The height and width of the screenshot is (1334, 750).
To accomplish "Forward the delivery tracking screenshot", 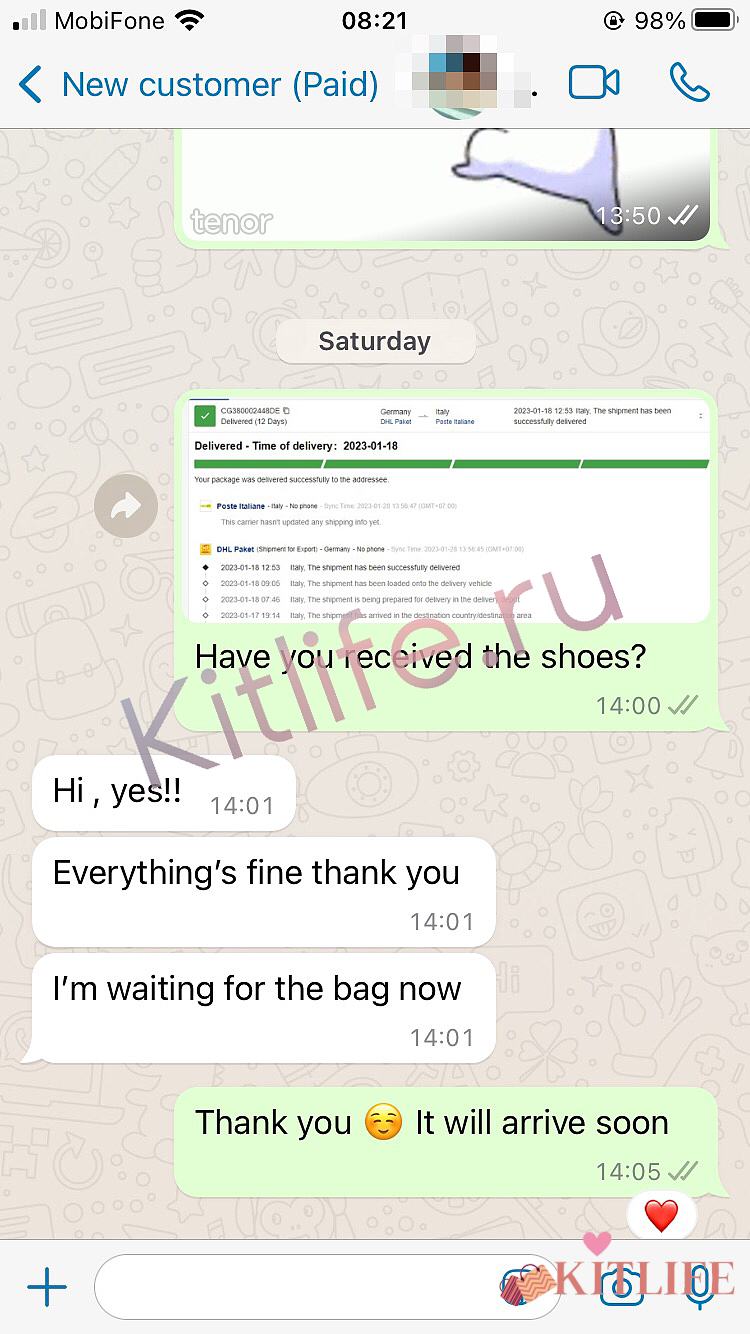I will pyautogui.click(x=126, y=506).
